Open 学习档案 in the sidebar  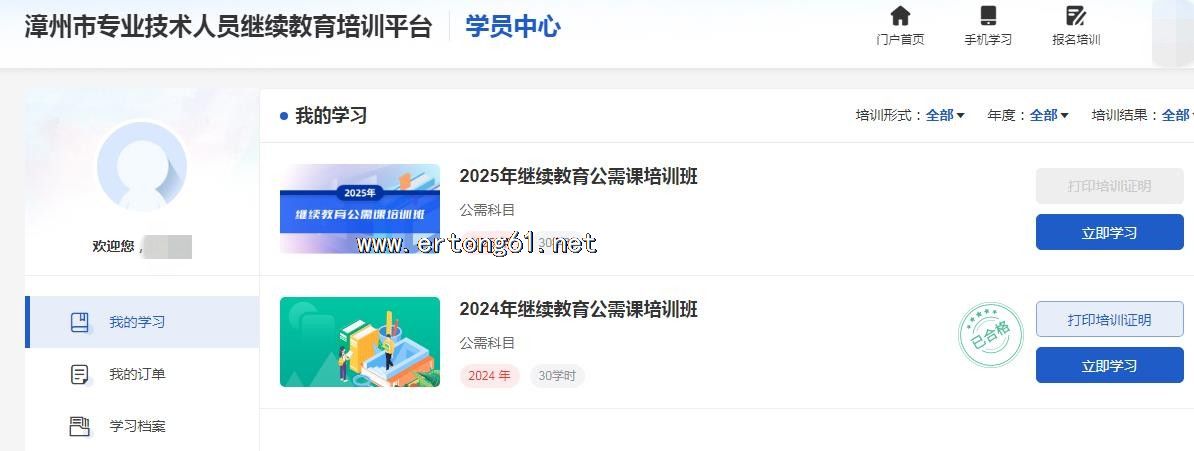point(137,426)
